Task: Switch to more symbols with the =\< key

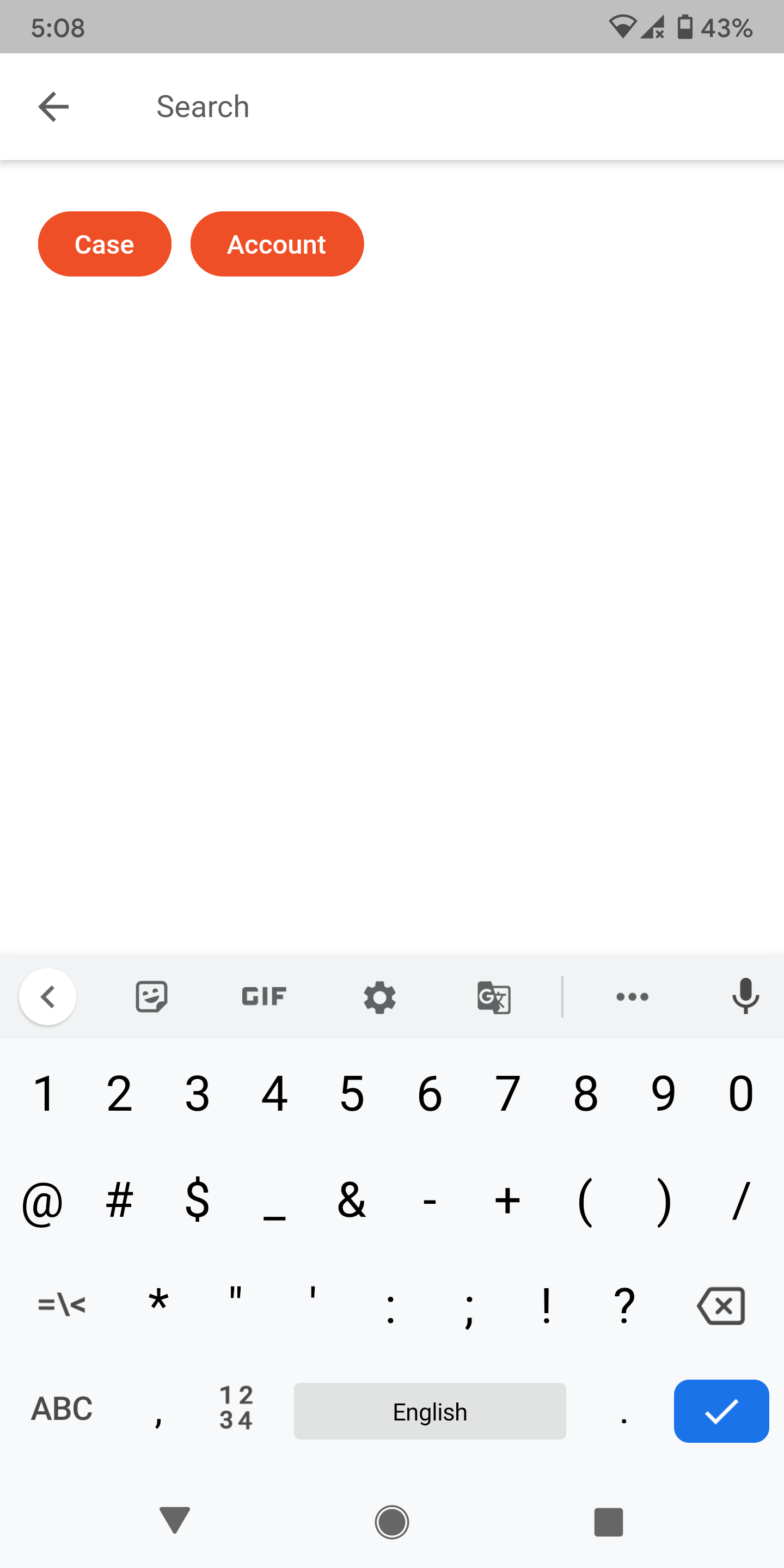Action: click(x=62, y=1304)
